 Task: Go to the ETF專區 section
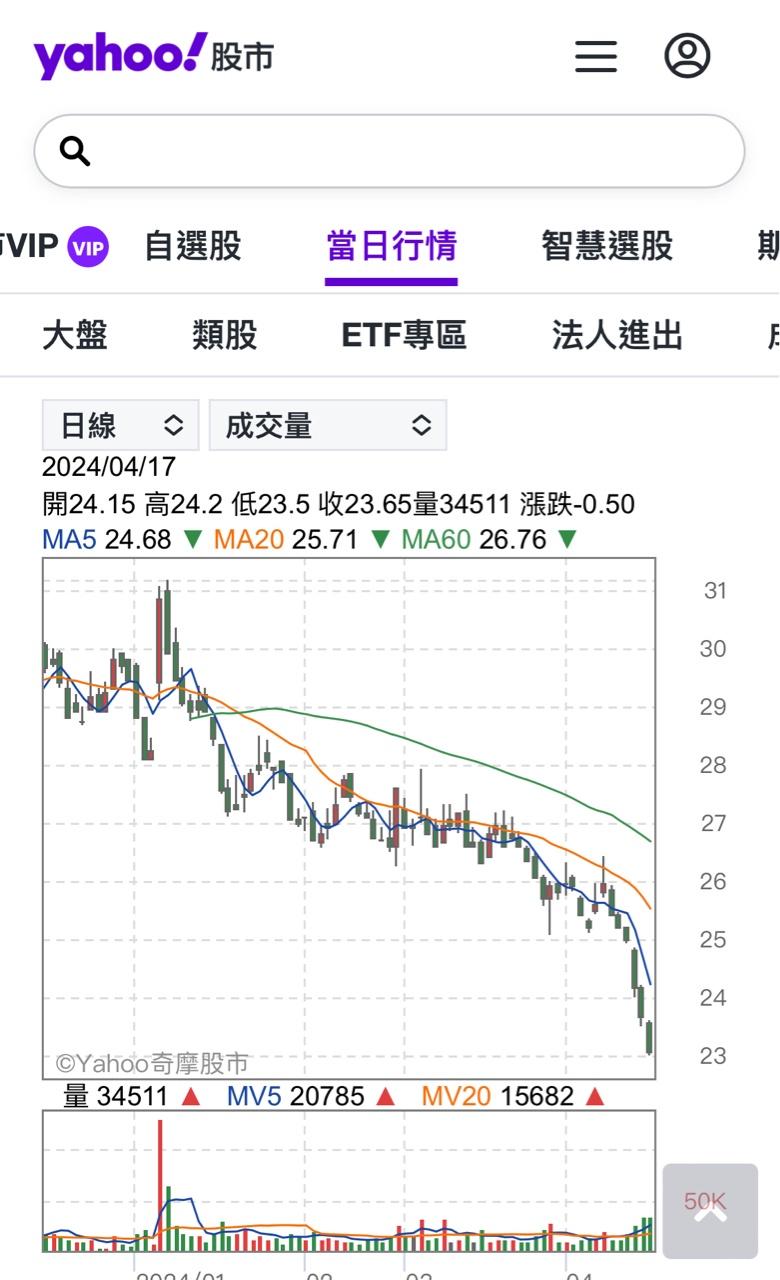point(404,335)
